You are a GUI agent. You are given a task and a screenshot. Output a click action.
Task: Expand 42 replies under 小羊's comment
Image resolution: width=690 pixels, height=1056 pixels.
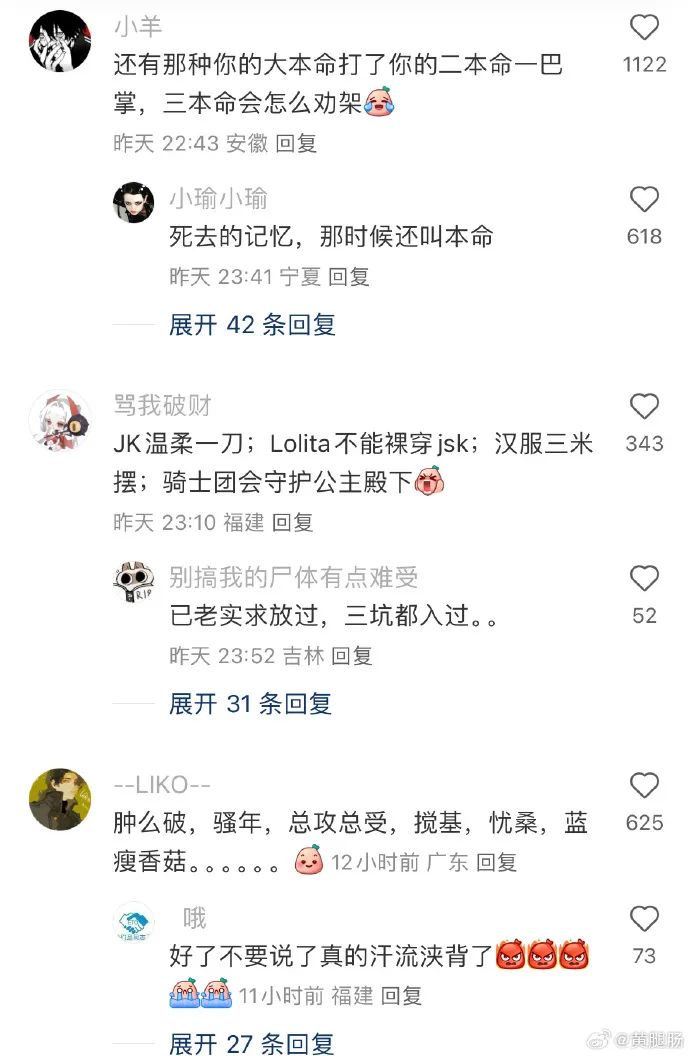pyautogui.click(x=252, y=324)
